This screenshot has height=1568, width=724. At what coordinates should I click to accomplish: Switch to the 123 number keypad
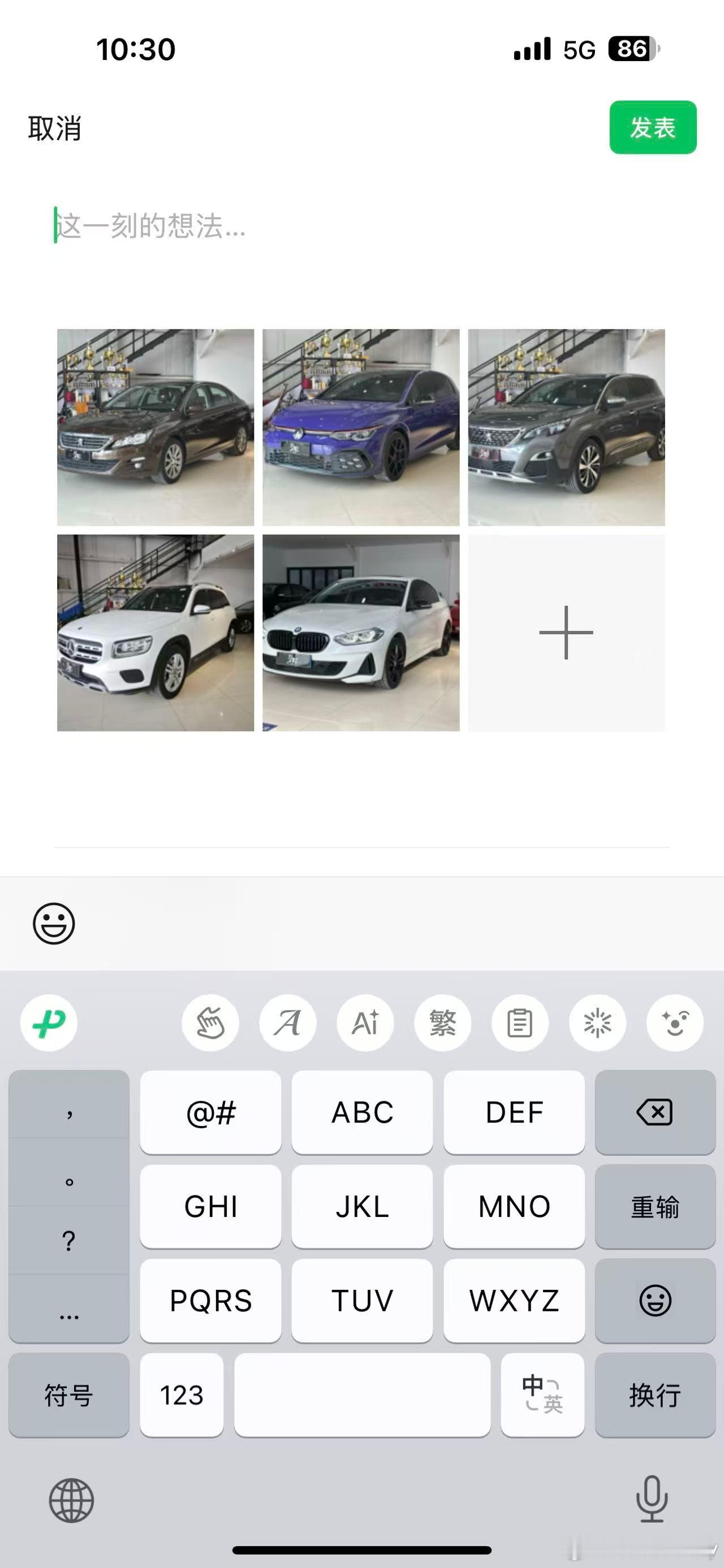182,1394
